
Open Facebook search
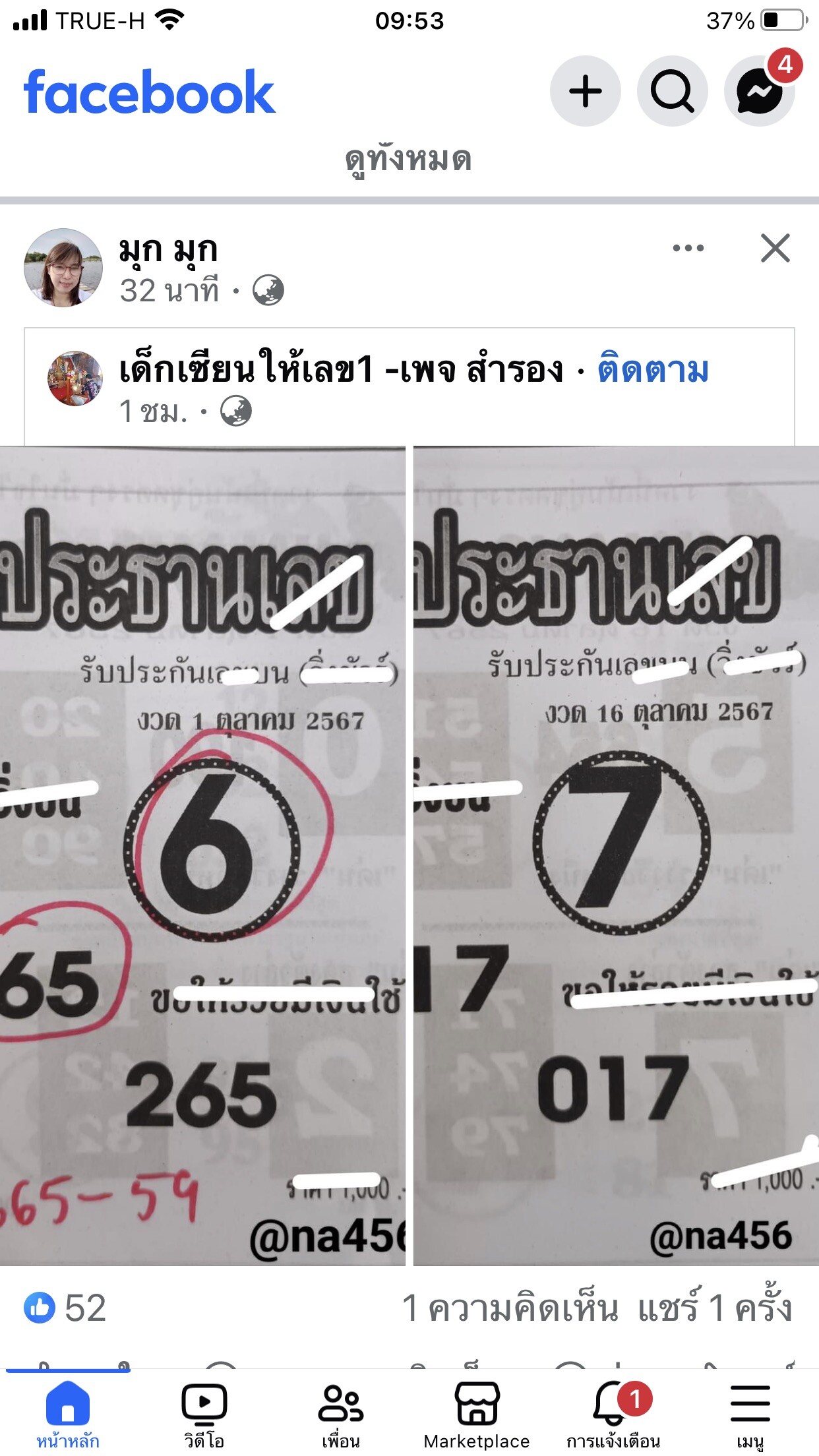pyautogui.click(x=672, y=91)
